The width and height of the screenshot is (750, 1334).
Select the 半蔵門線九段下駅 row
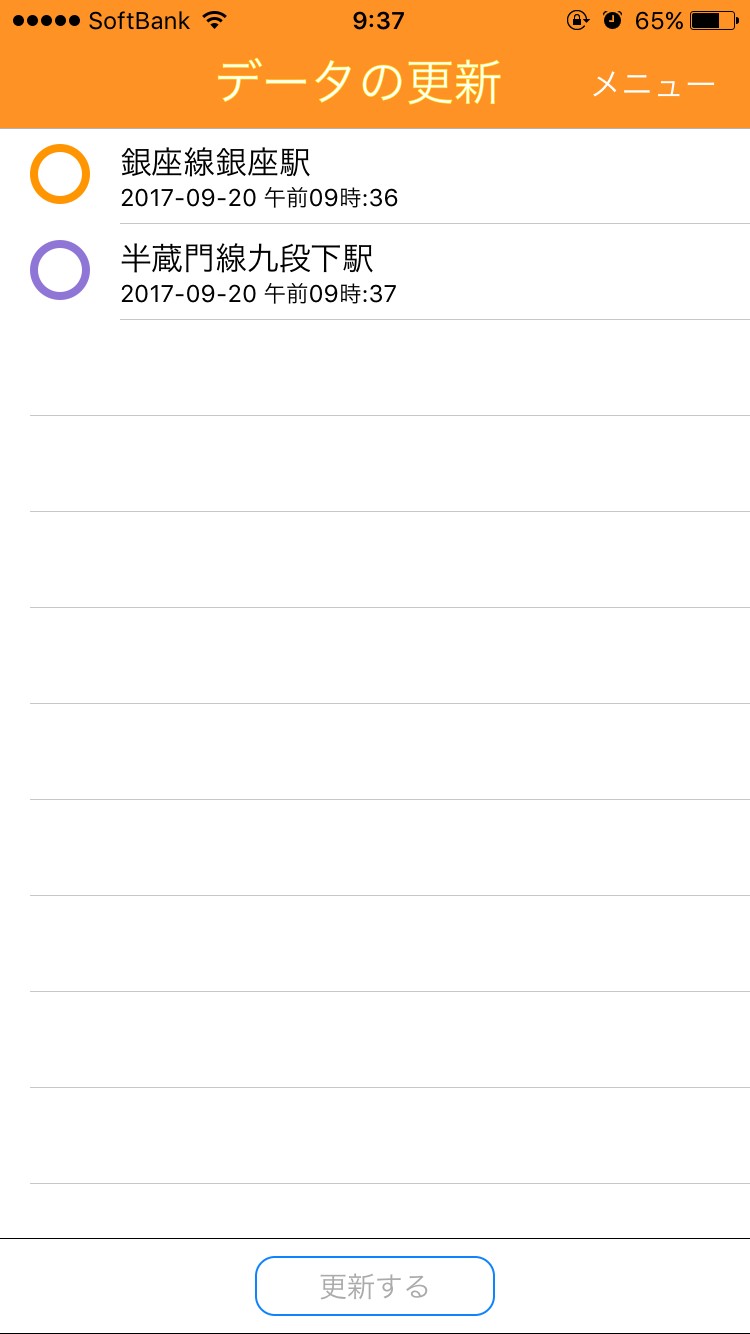[x=375, y=272]
